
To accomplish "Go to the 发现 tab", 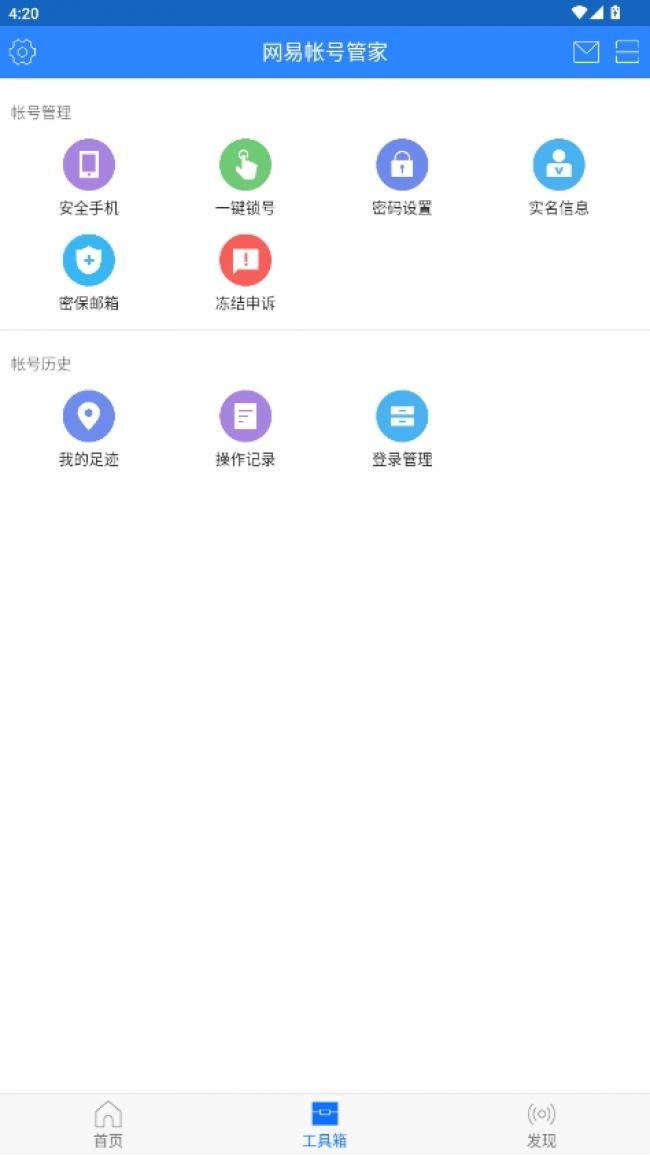I will click(542, 1124).
